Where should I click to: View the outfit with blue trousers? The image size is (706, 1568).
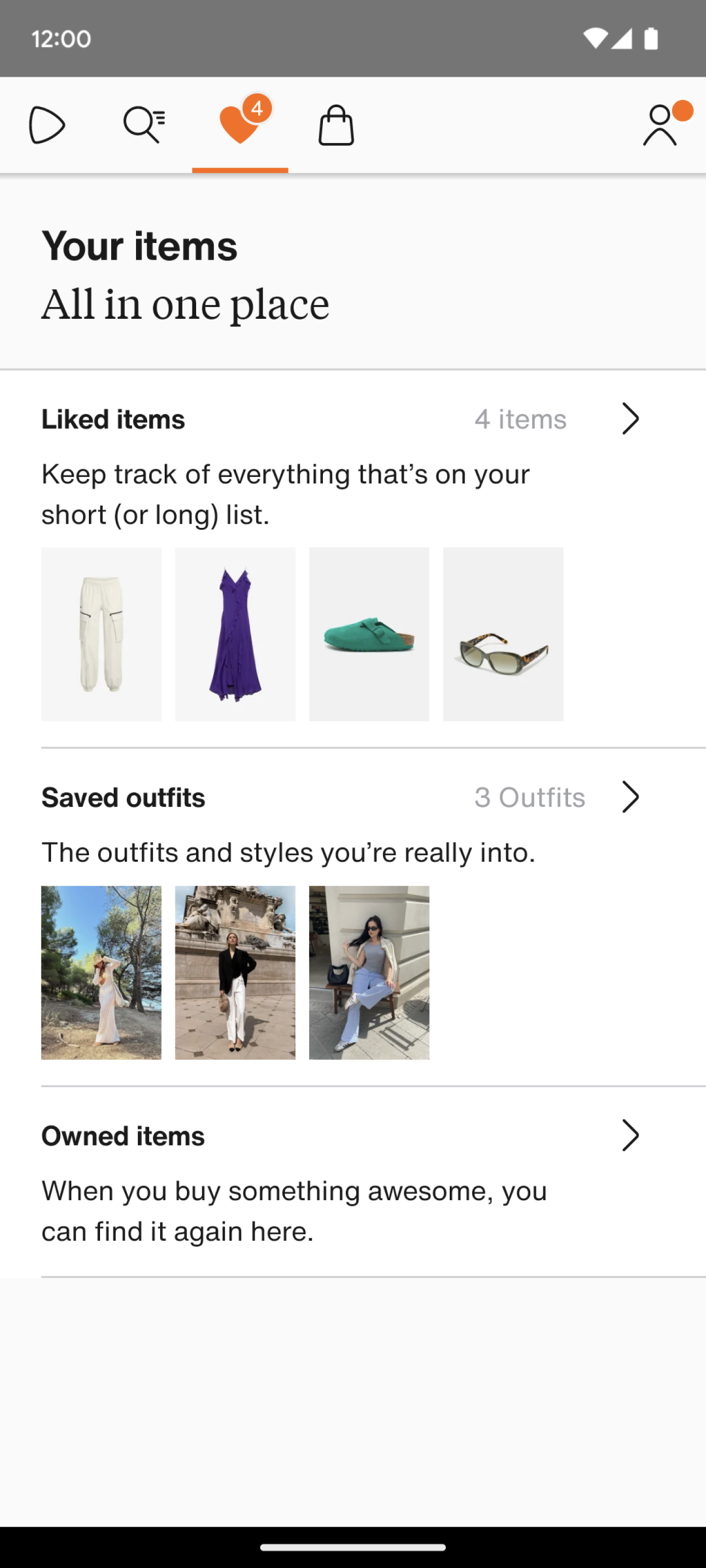tap(369, 973)
